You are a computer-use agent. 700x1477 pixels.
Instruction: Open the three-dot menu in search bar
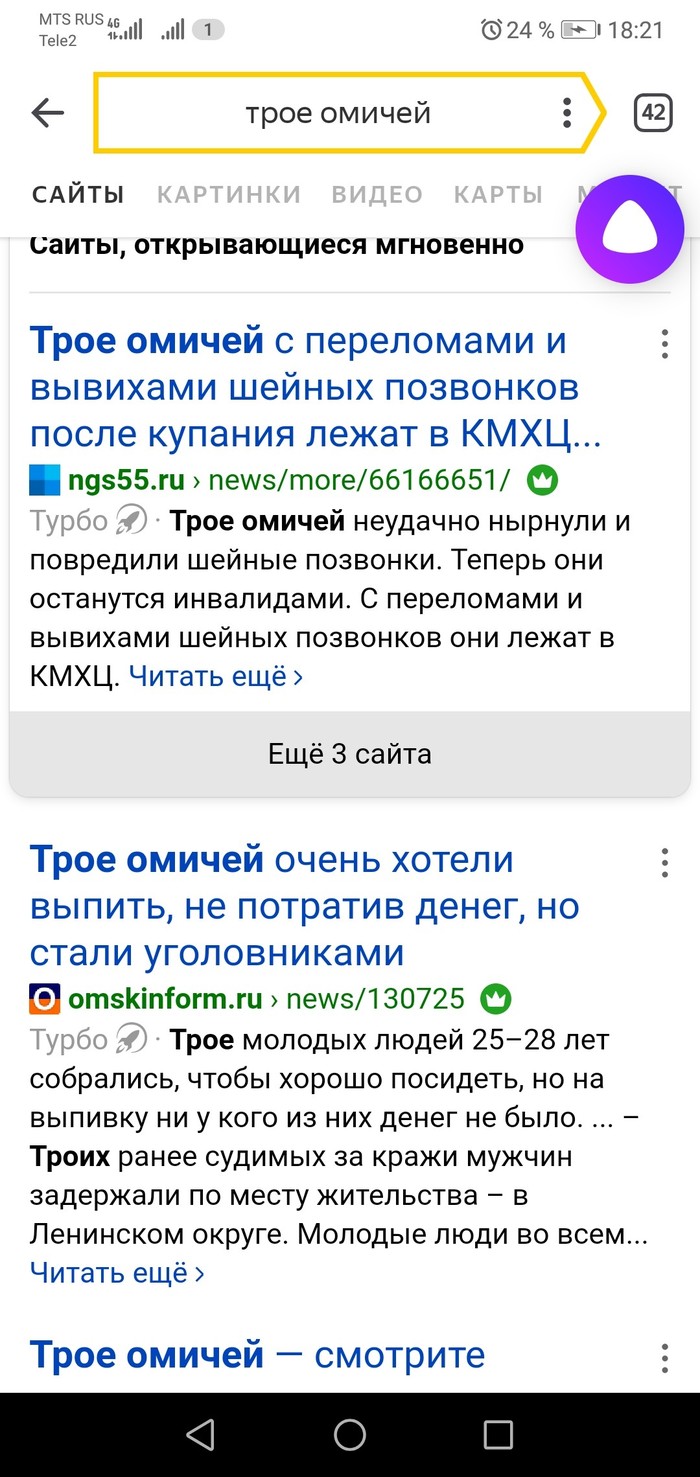[x=566, y=113]
